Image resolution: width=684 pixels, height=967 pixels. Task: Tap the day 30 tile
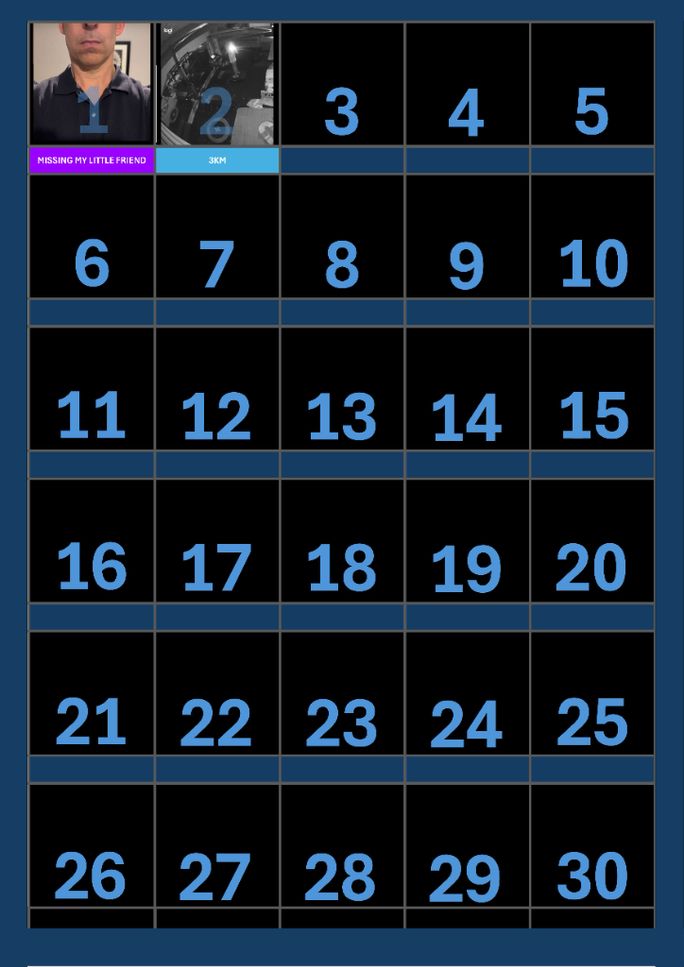[592, 845]
